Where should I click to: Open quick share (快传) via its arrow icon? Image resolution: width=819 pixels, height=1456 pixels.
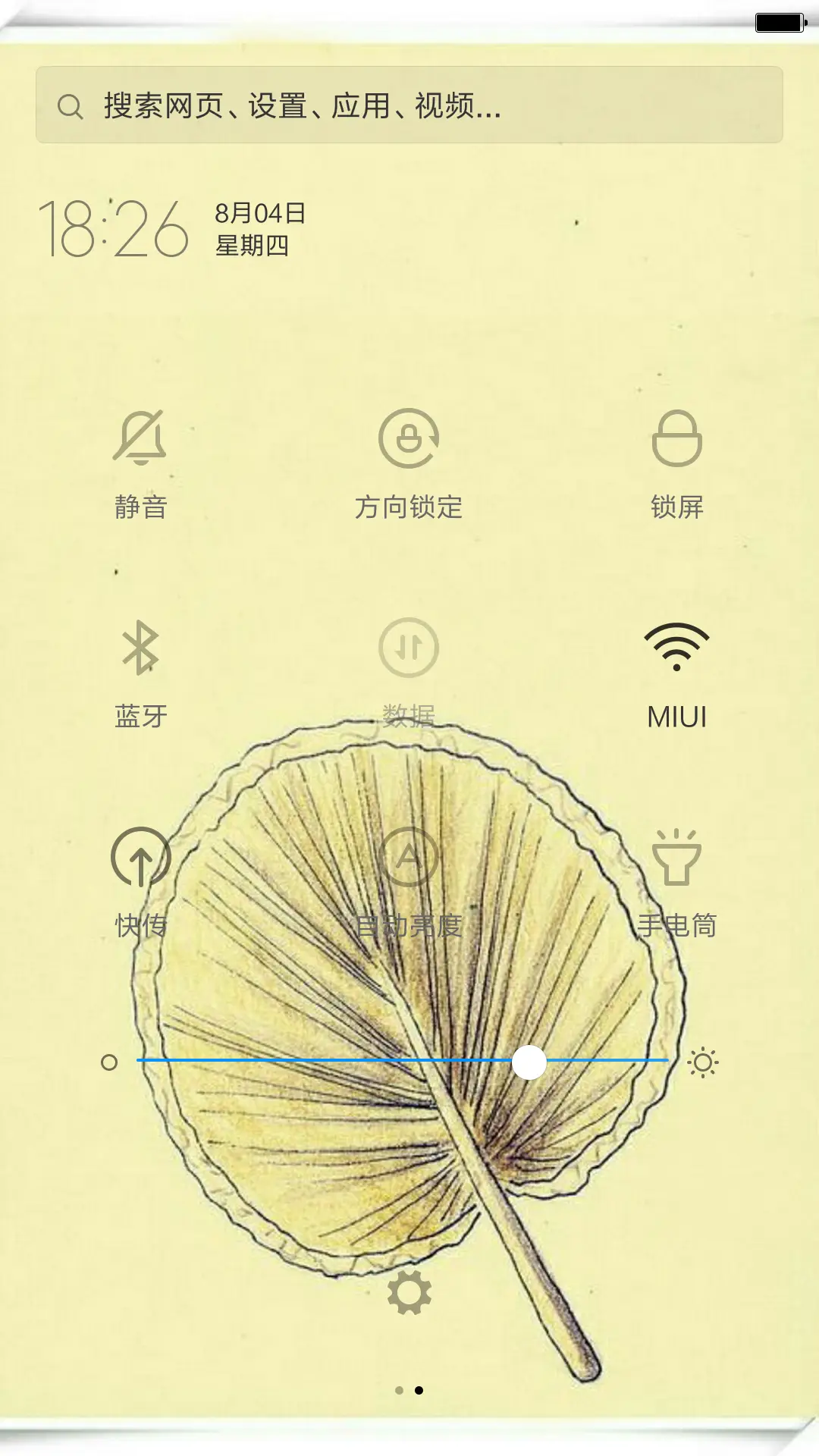(x=141, y=857)
